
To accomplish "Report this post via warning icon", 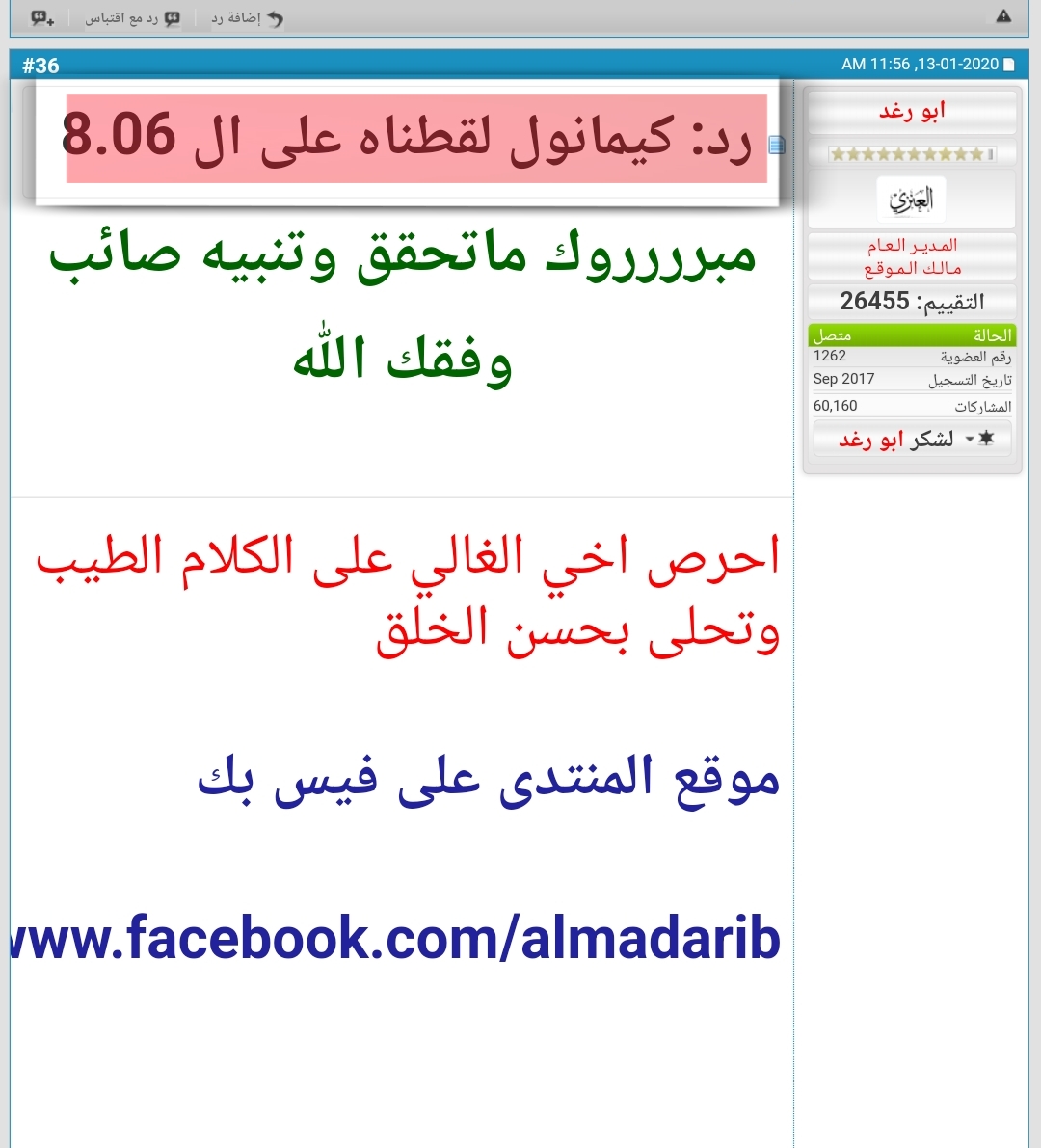I will [x=1003, y=16].
